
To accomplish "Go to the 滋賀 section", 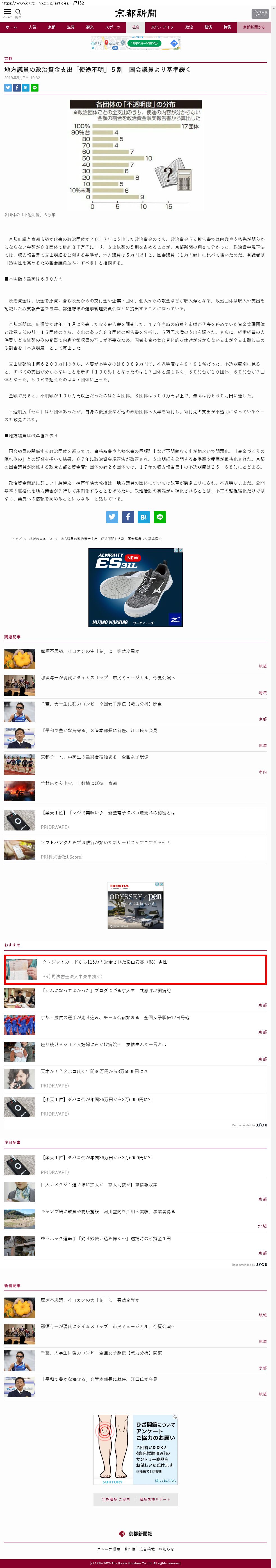I will (x=70, y=28).
